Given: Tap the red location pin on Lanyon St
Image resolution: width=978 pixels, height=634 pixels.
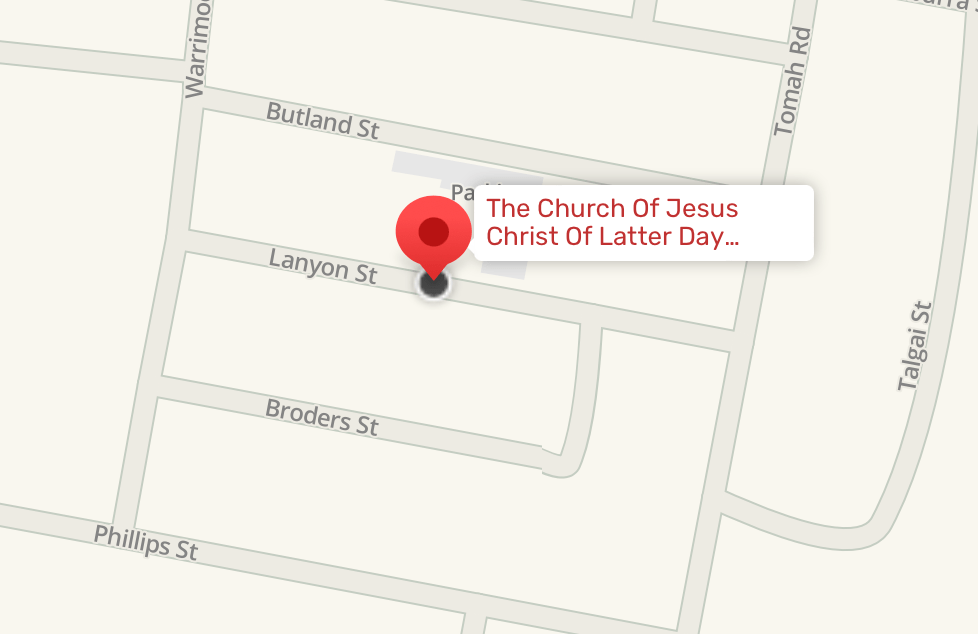Looking at the screenshot, I should click(433, 233).
